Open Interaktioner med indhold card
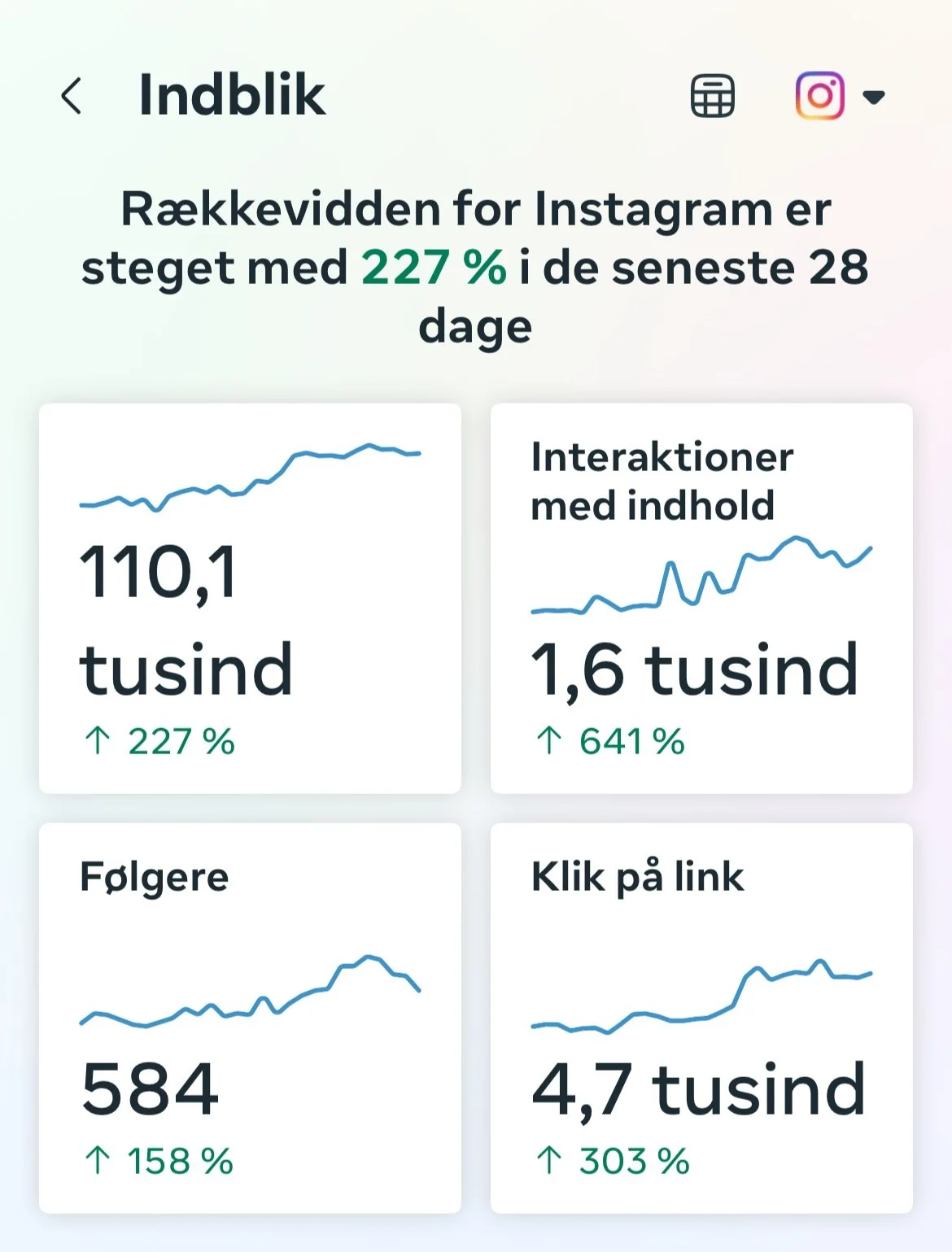The width and height of the screenshot is (952, 1252). tap(701, 598)
